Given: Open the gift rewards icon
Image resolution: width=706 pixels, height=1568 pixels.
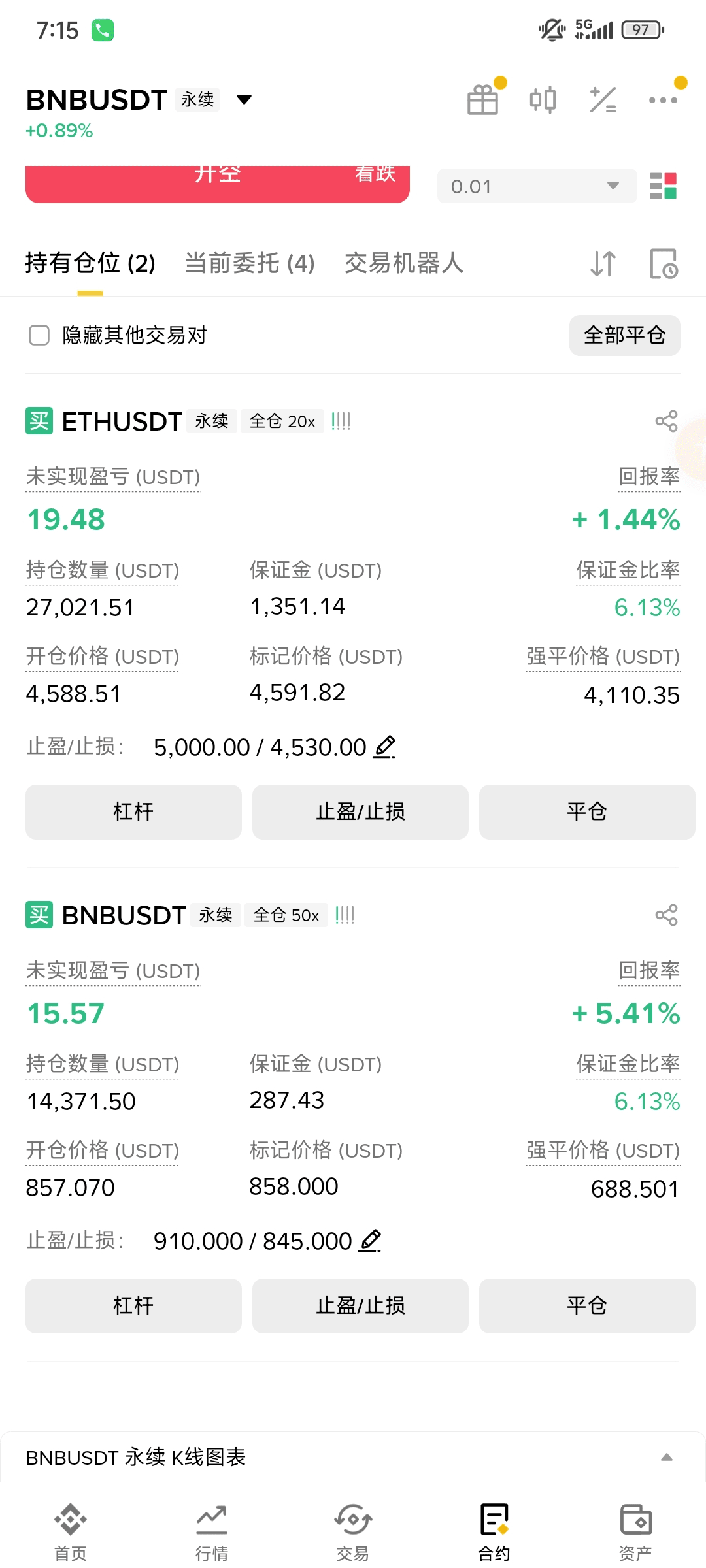Looking at the screenshot, I should [x=483, y=100].
